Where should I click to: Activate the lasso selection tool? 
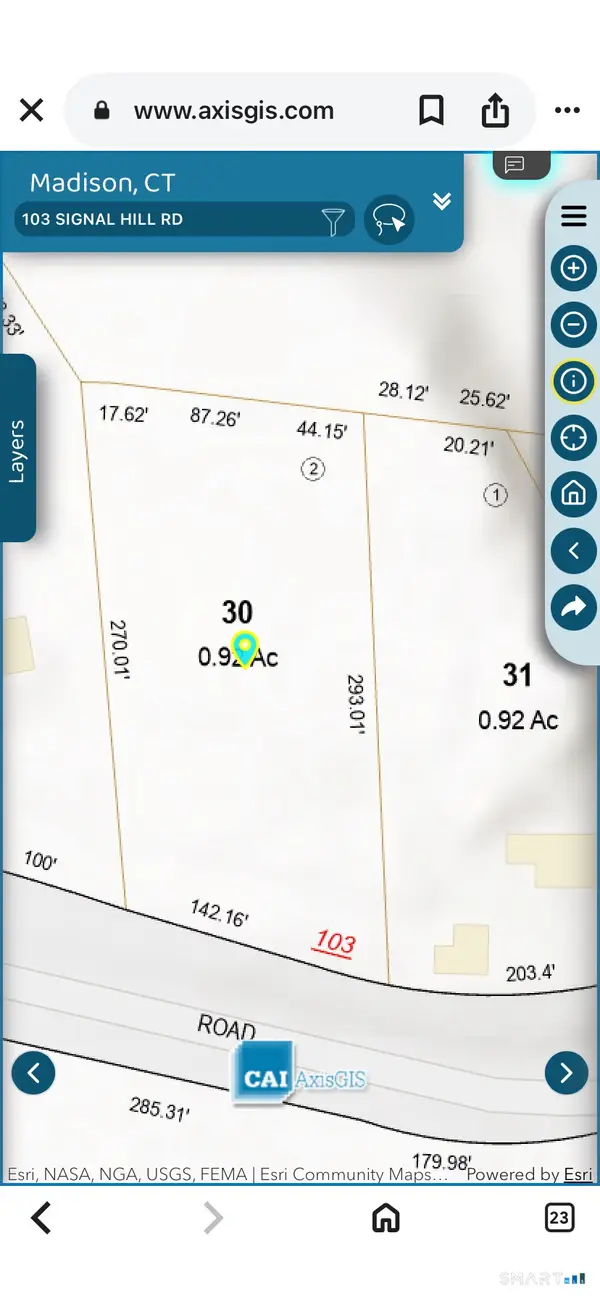[389, 220]
